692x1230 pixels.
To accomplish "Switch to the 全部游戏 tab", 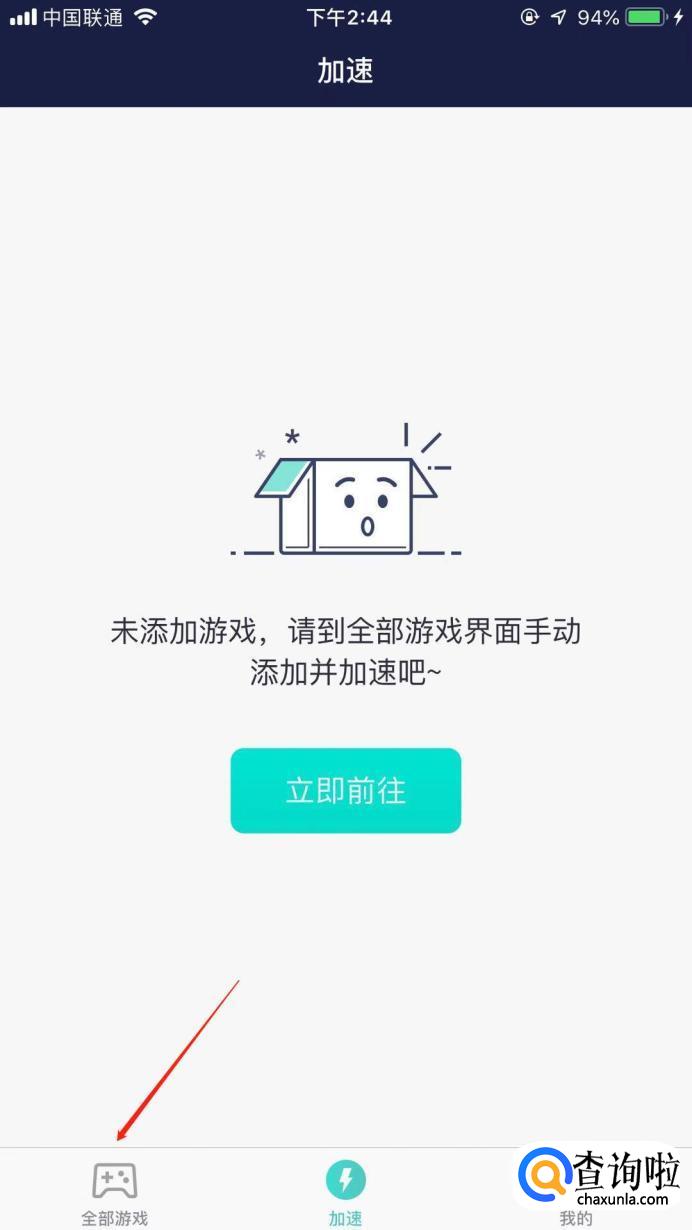I will [114, 1192].
